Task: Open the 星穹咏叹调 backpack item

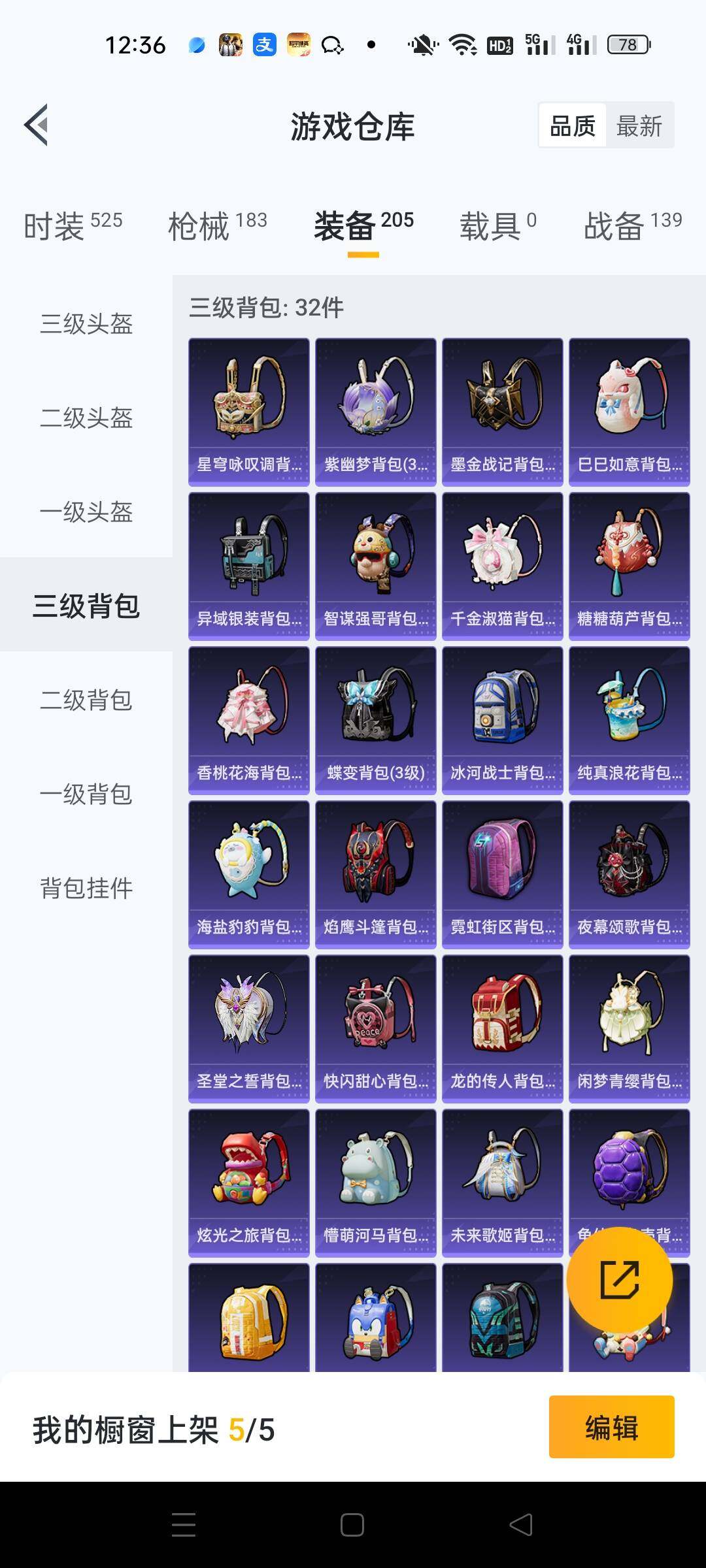Action: [248, 412]
